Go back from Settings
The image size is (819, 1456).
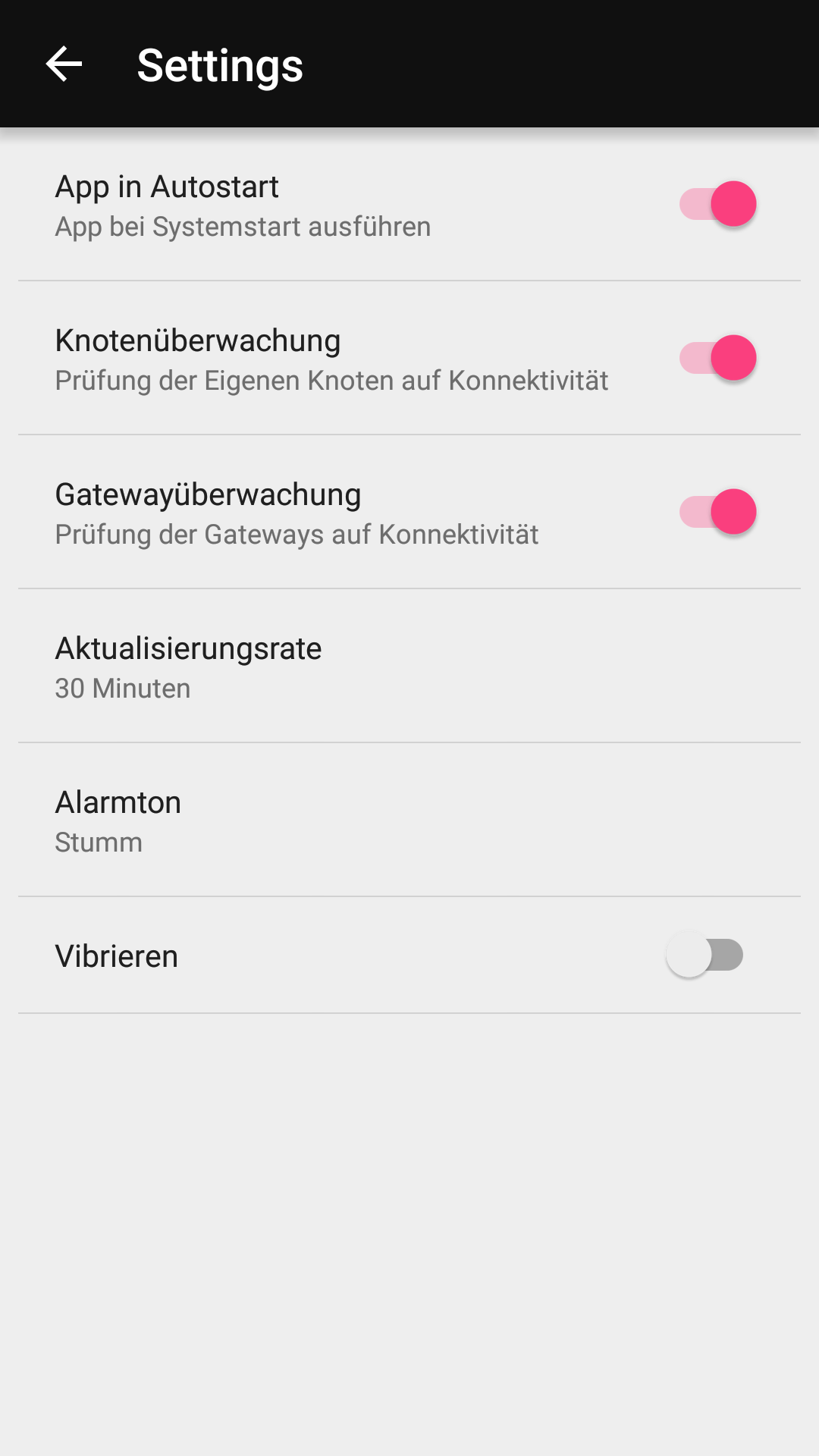point(64,64)
